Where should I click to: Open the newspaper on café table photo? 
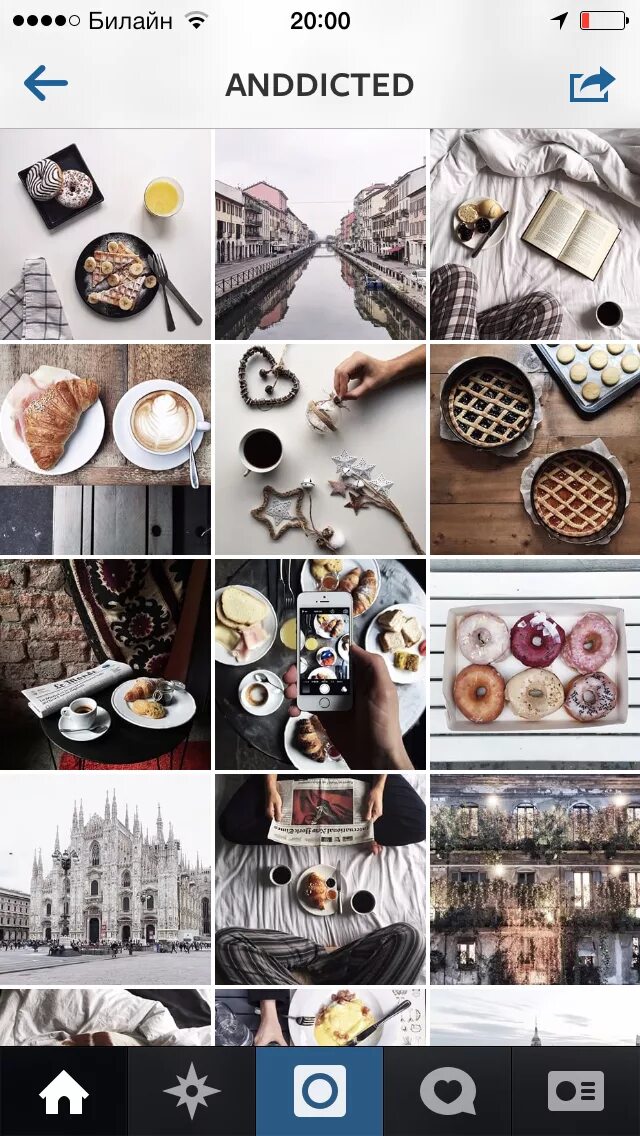tap(105, 664)
